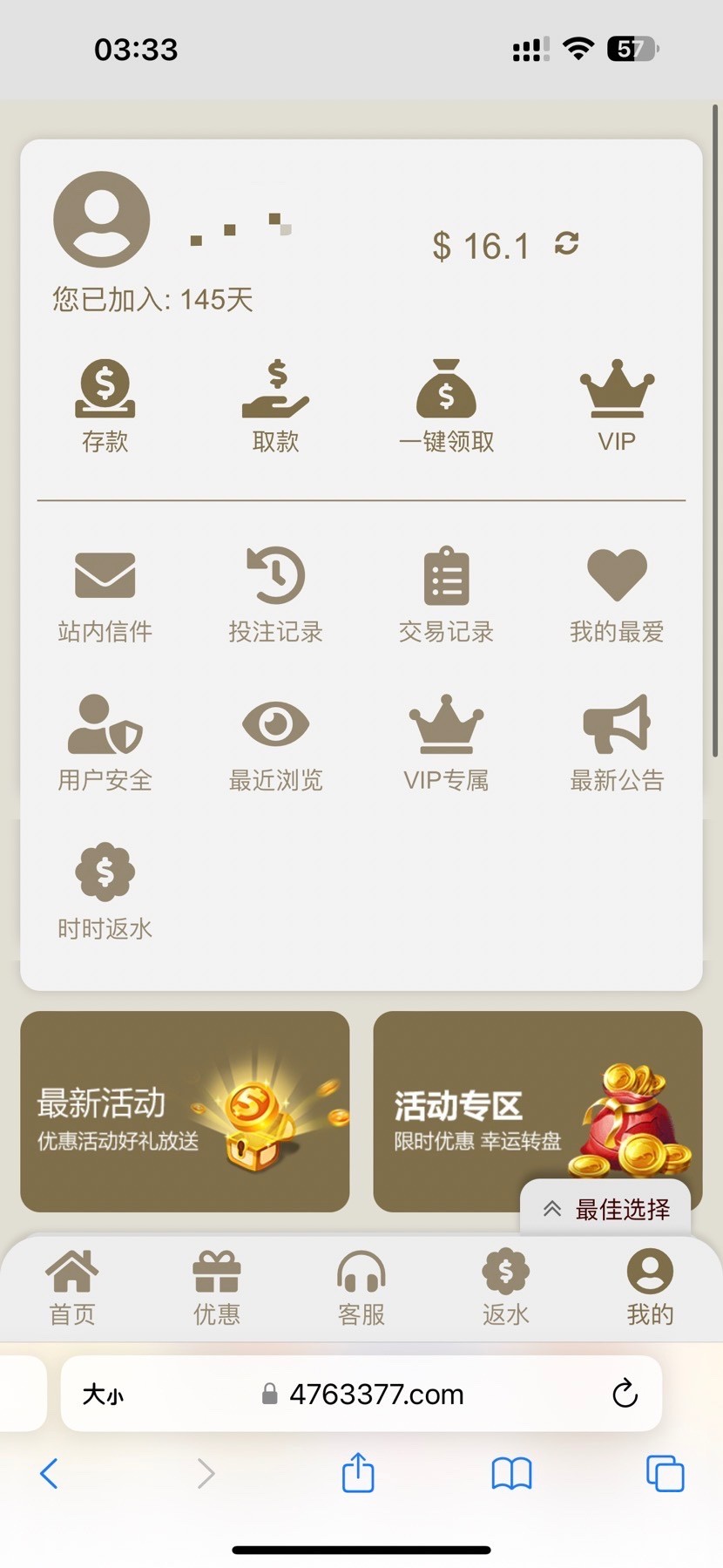Screen dimensions: 723x1568
Task: View 投注记录 betting history
Action: pos(275,594)
